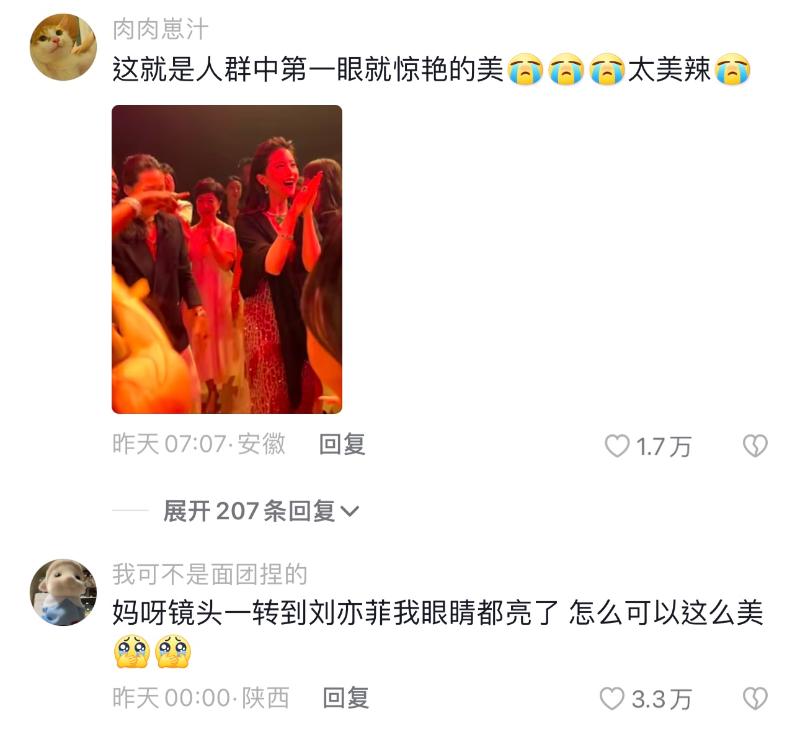
Task: Like the comment with 3.3万 likes
Action: point(612,699)
